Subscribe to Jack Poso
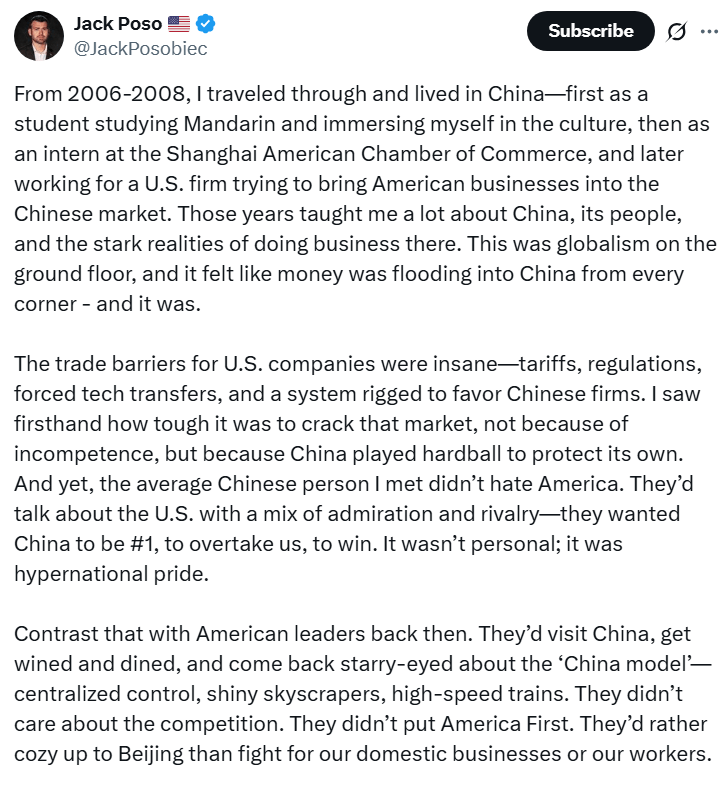723x785 pixels. click(x=590, y=31)
